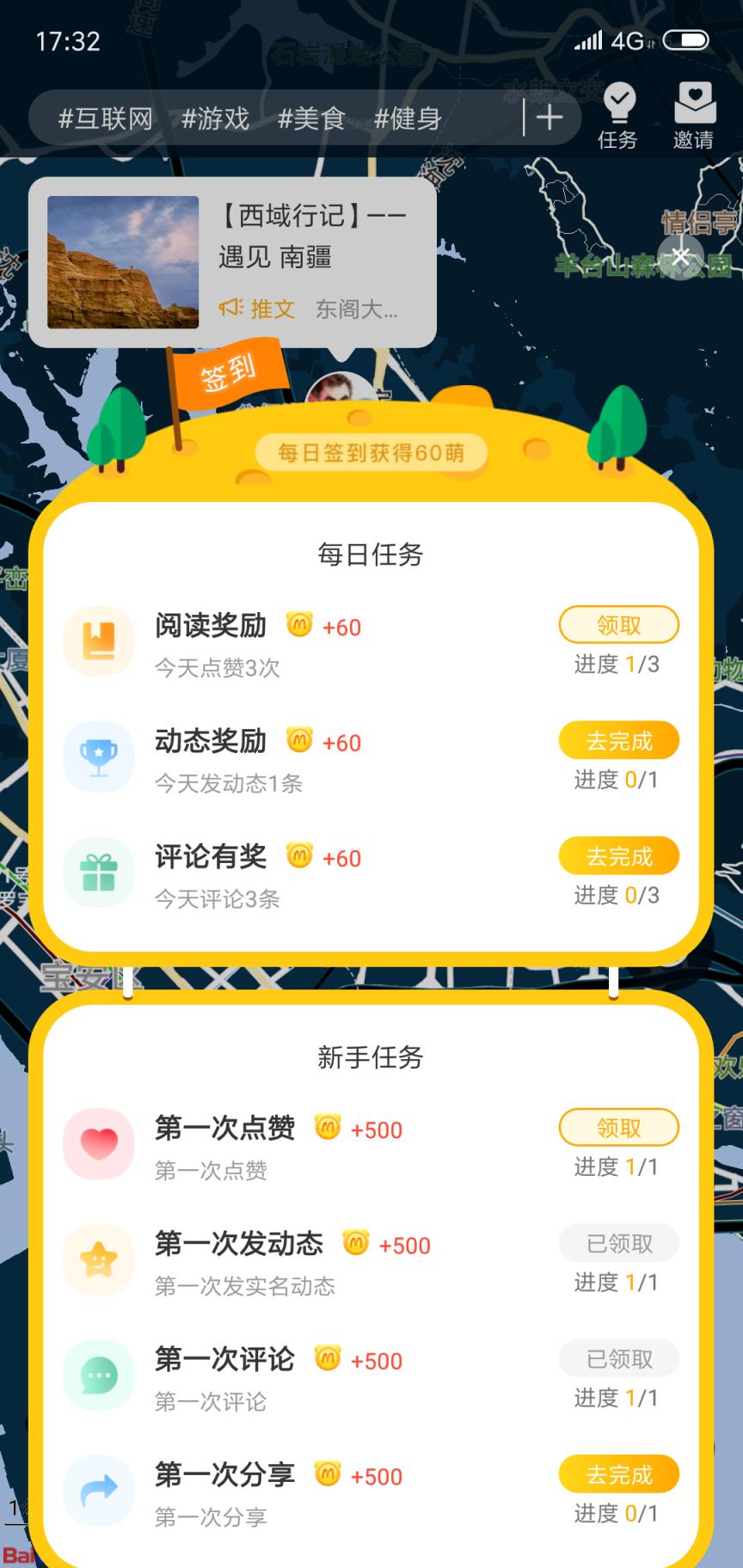Tap the gift icon for 评论有奖

tap(98, 873)
